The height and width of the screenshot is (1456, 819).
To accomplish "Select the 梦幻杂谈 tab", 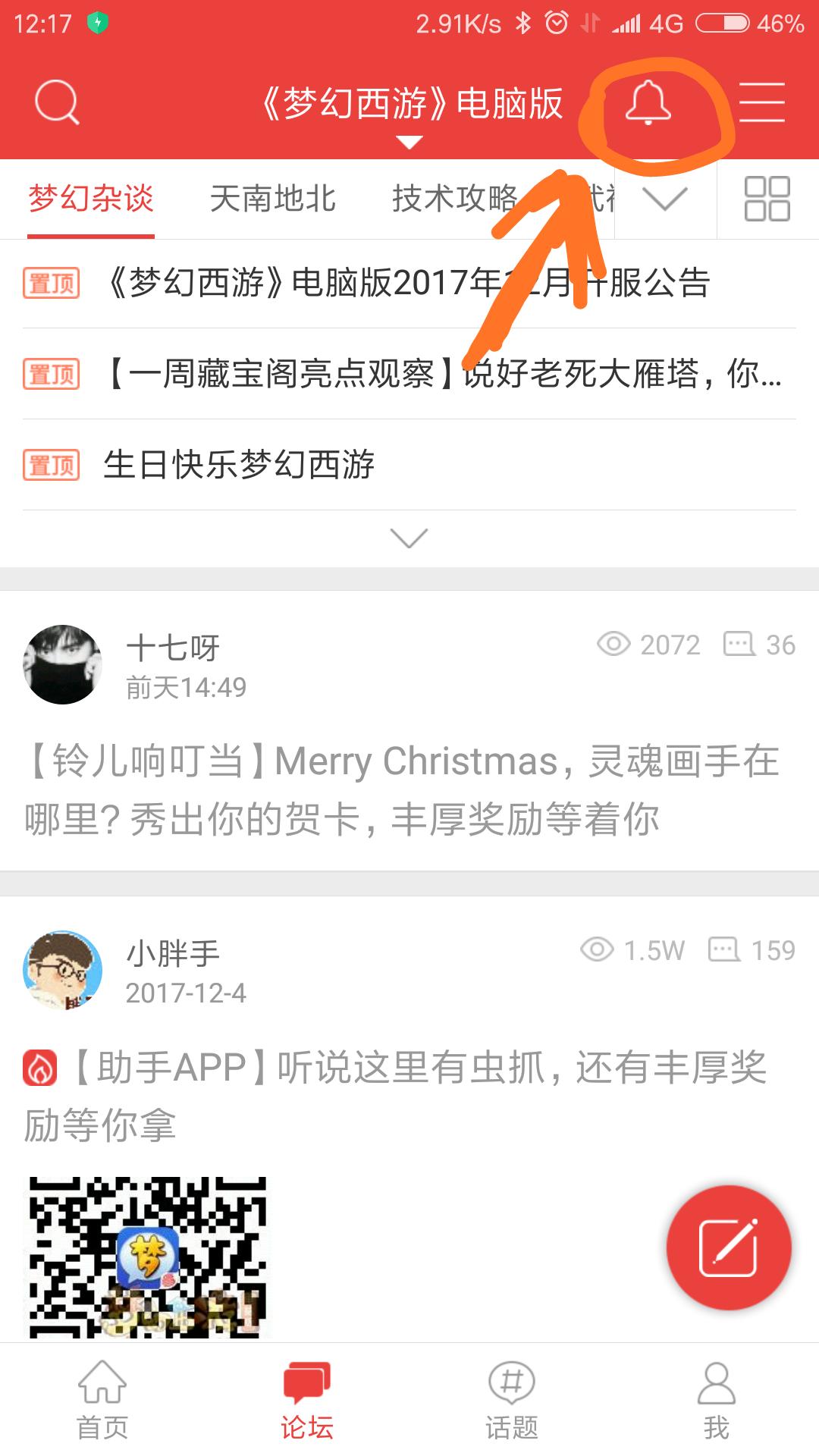I will 91,199.
